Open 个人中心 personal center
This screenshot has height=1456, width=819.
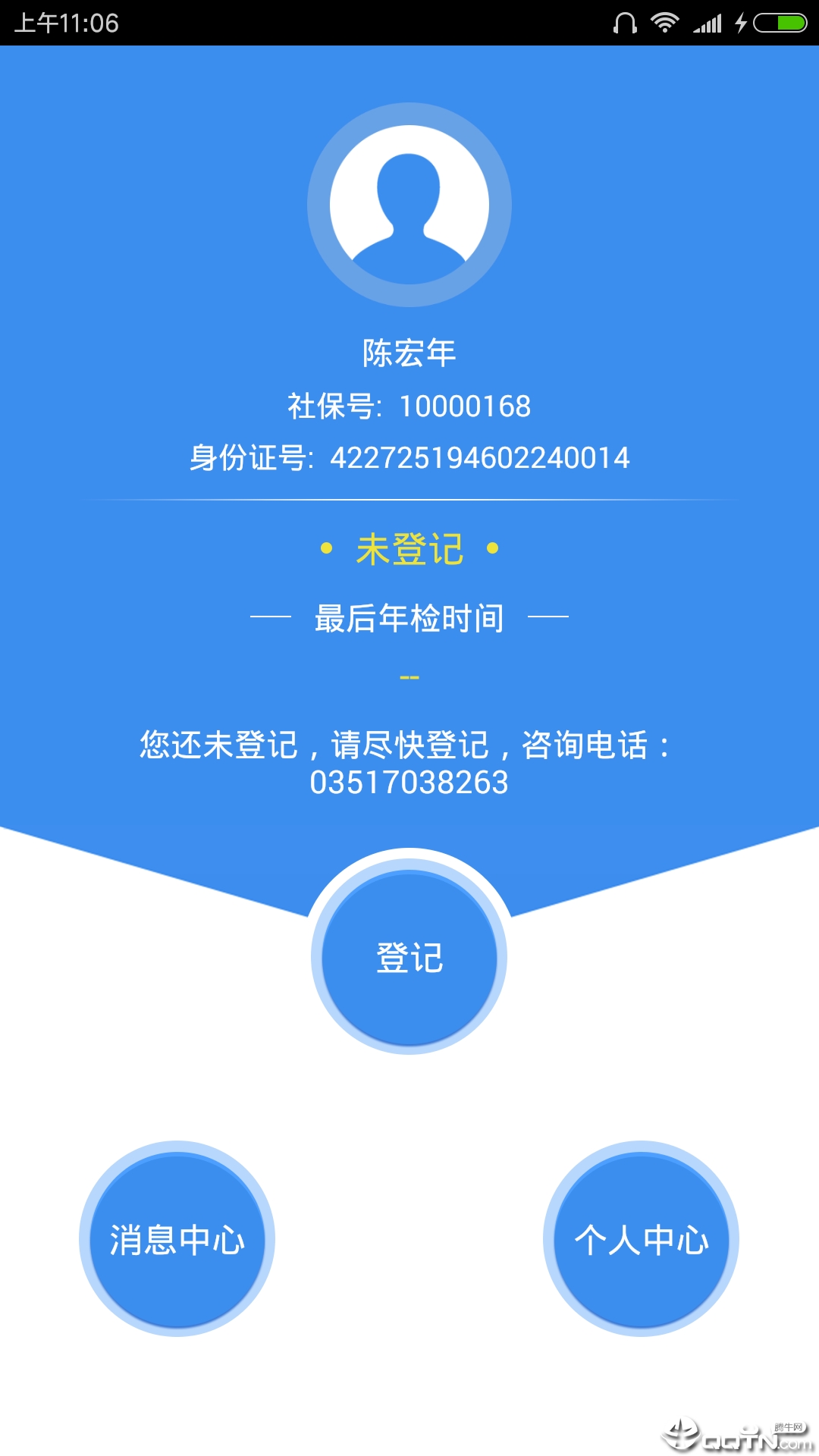[x=641, y=1239]
